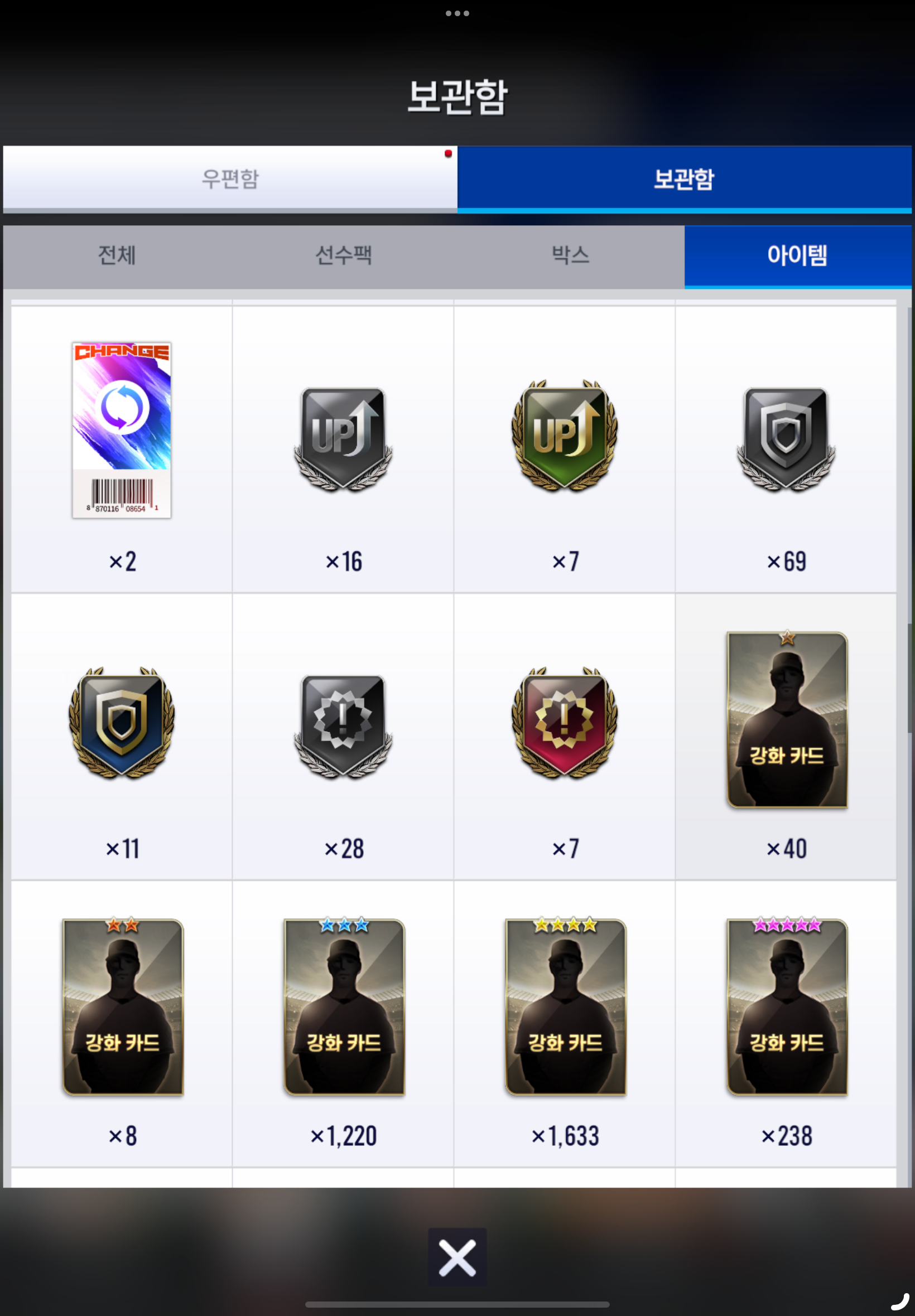The image size is (915, 1316).
Task: Open the 박스 category tab
Action: pos(570,255)
